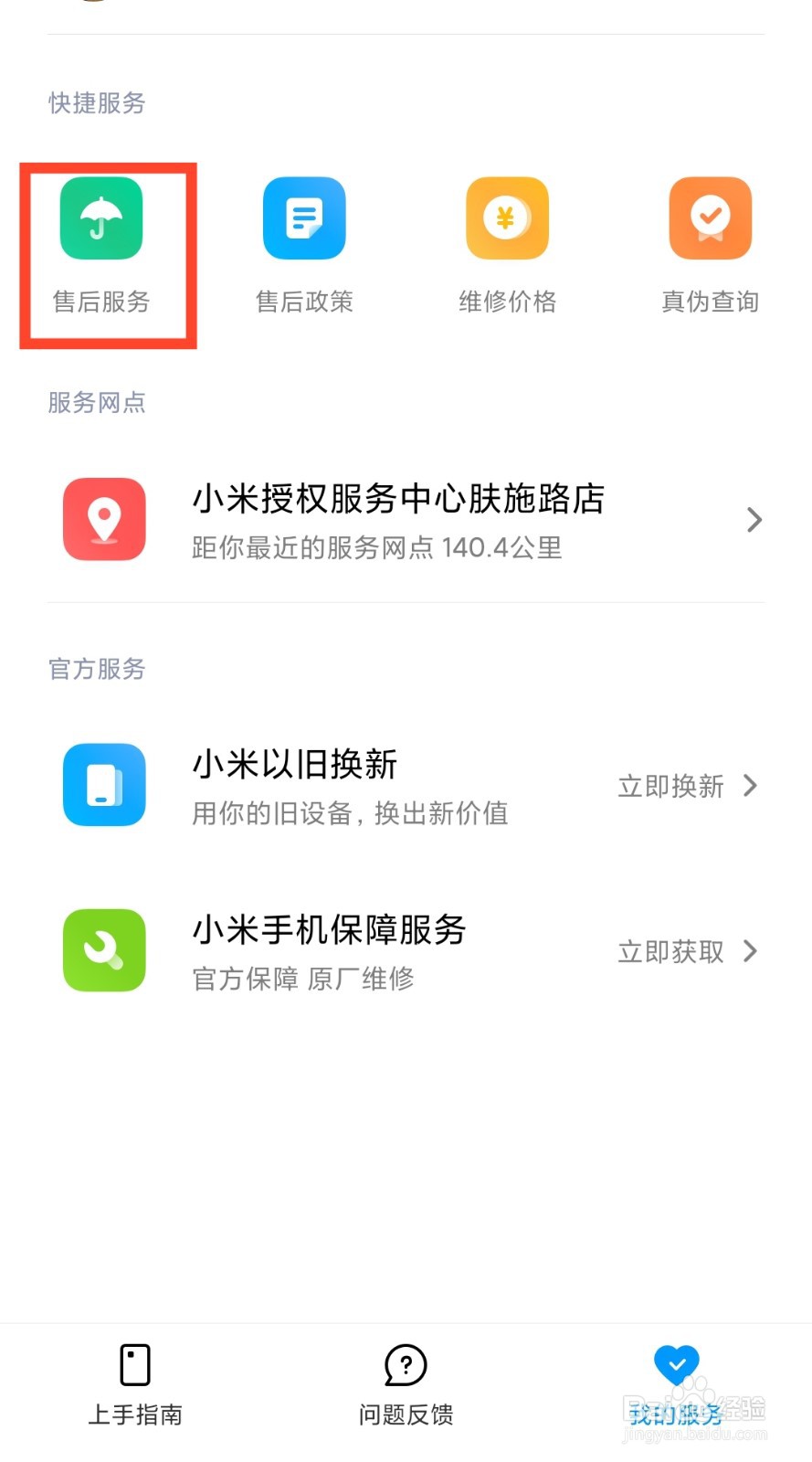Viewport: 812px width, 1462px height.
Task: Switch to the 上手指南 tab
Action: (134, 1387)
